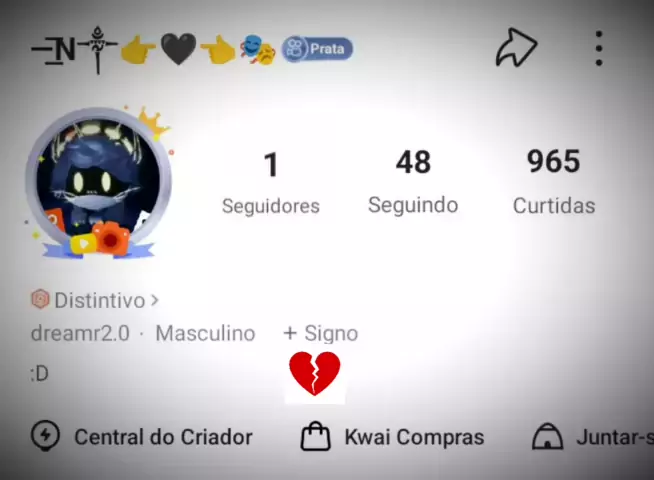Open Kwai Compras shop
The width and height of the screenshot is (654, 480).
coord(393,437)
